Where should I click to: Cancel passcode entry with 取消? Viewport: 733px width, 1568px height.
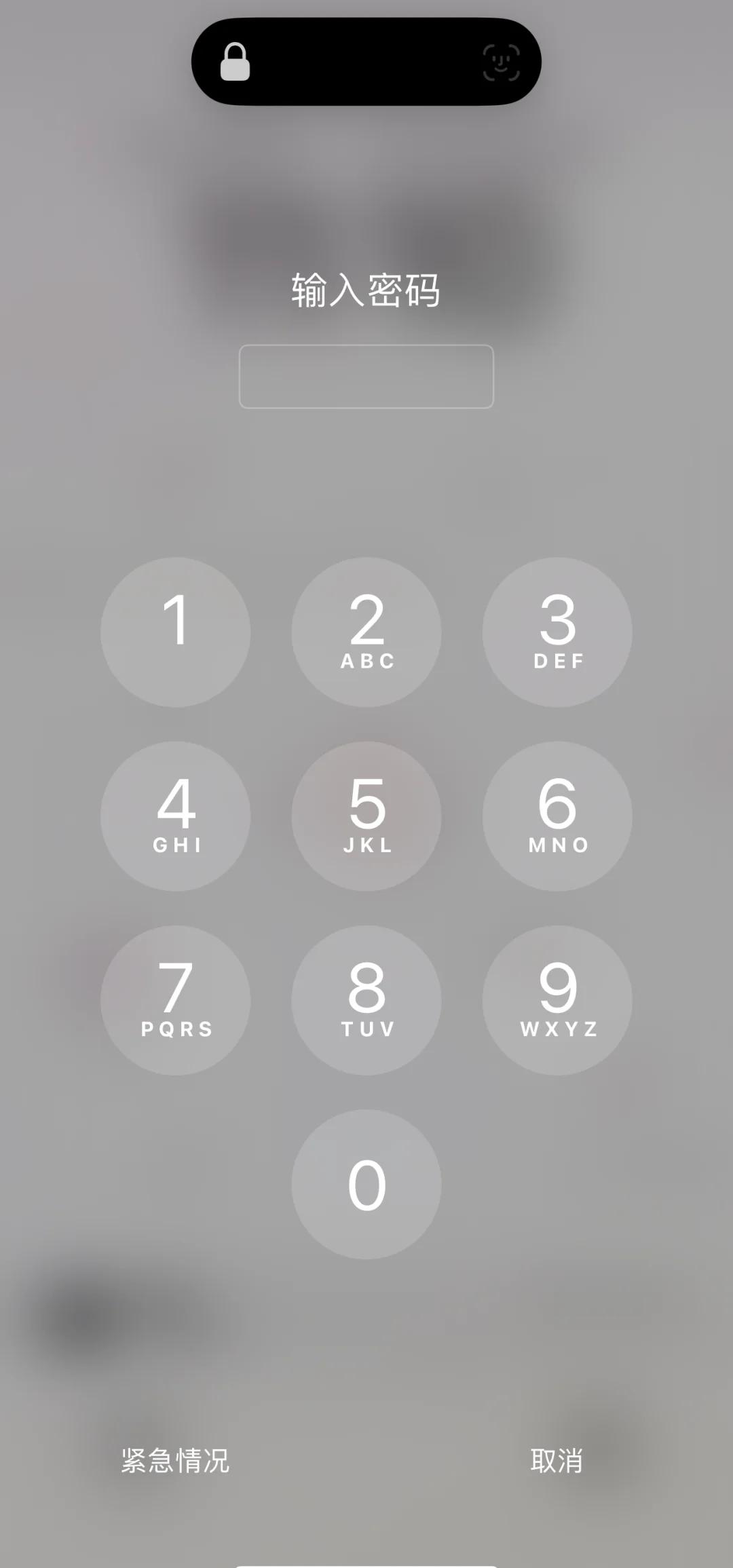pos(557,1460)
